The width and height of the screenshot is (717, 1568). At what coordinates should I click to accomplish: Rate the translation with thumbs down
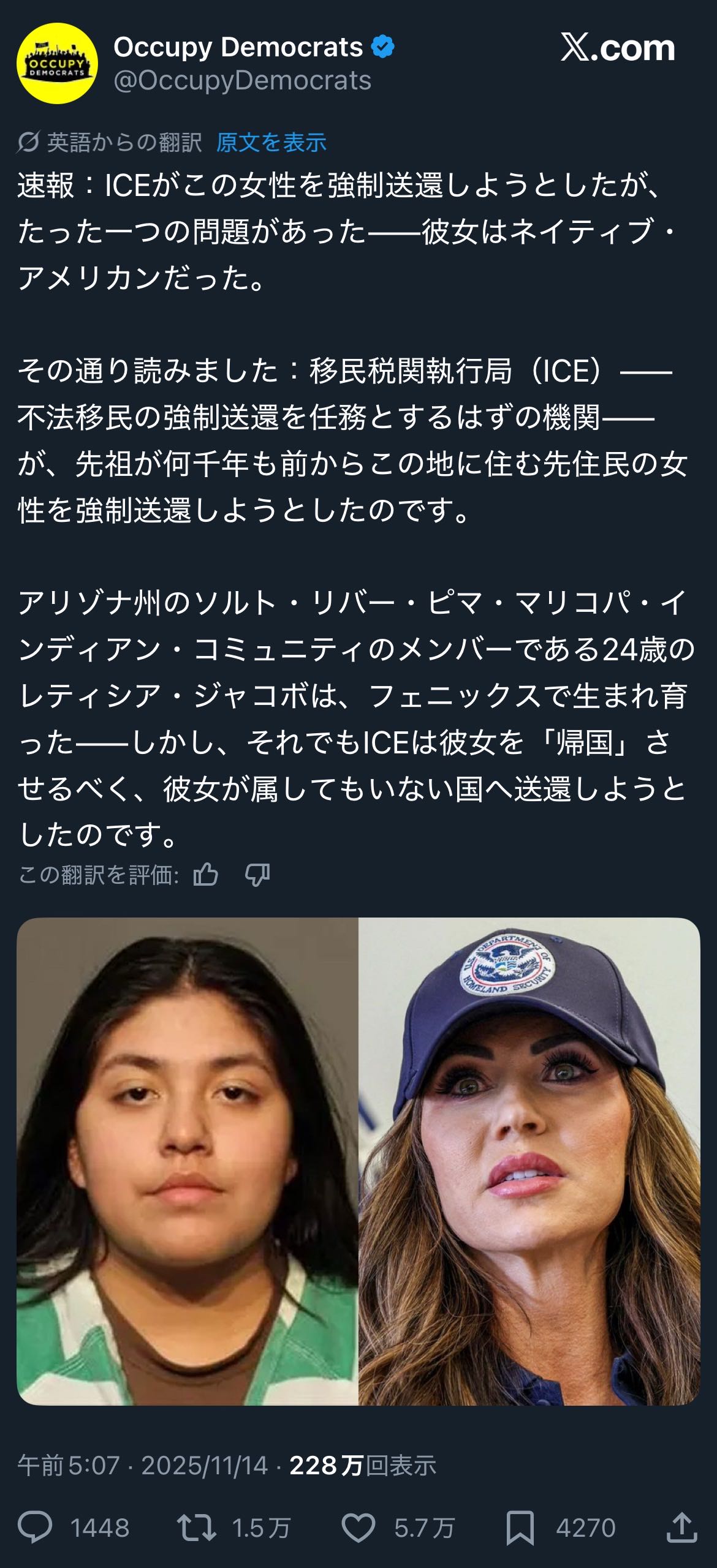(257, 875)
